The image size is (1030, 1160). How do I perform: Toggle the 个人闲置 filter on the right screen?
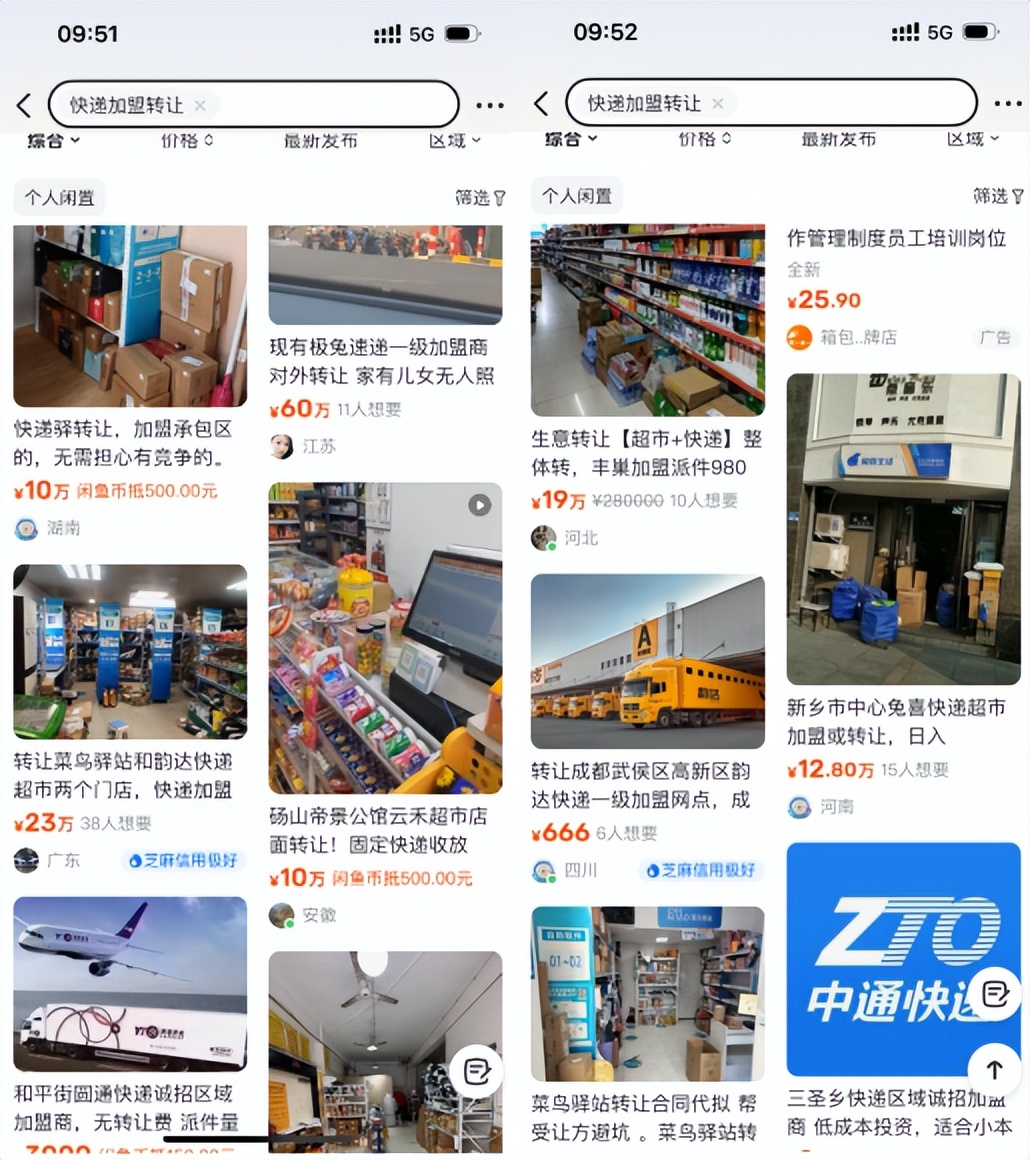pyautogui.click(x=576, y=196)
